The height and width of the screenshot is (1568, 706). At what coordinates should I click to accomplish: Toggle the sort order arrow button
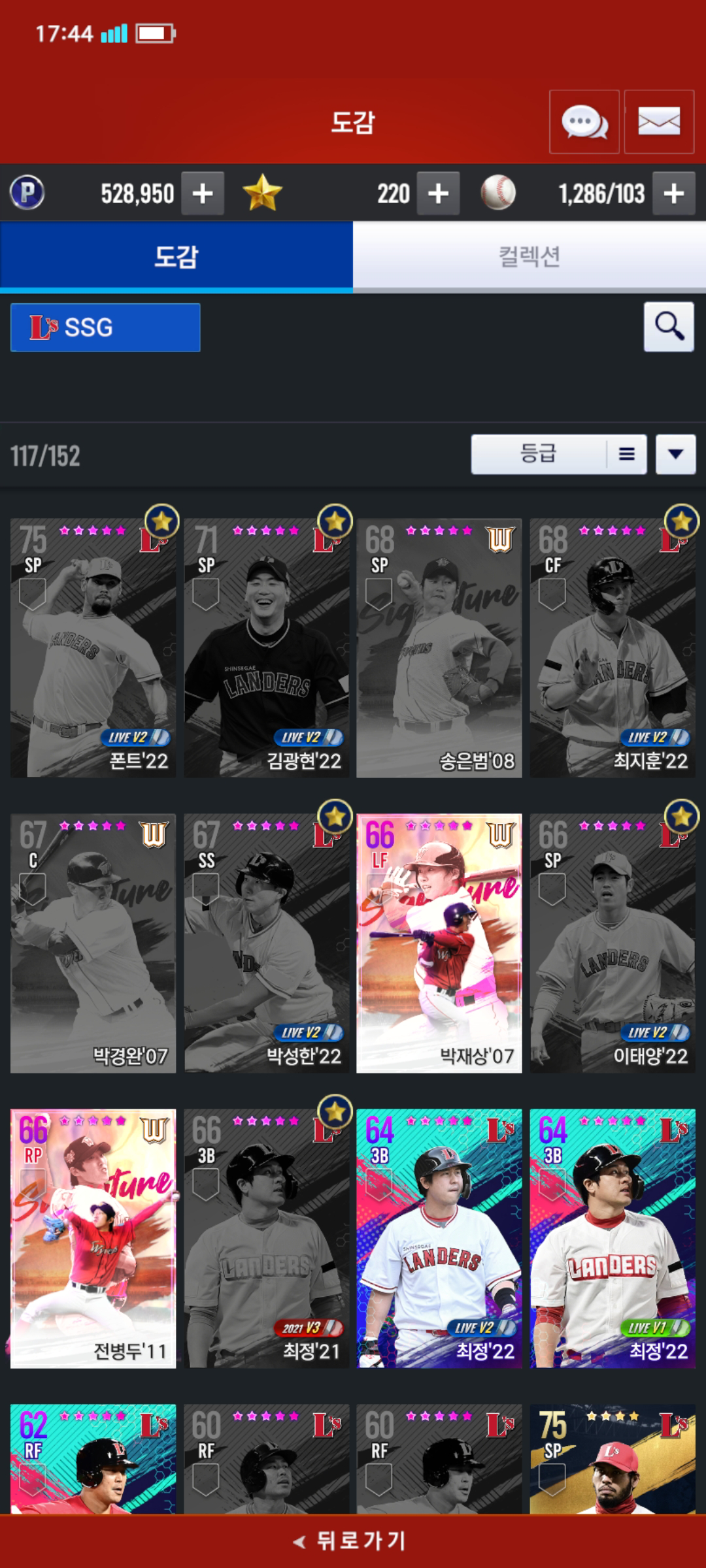click(676, 454)
